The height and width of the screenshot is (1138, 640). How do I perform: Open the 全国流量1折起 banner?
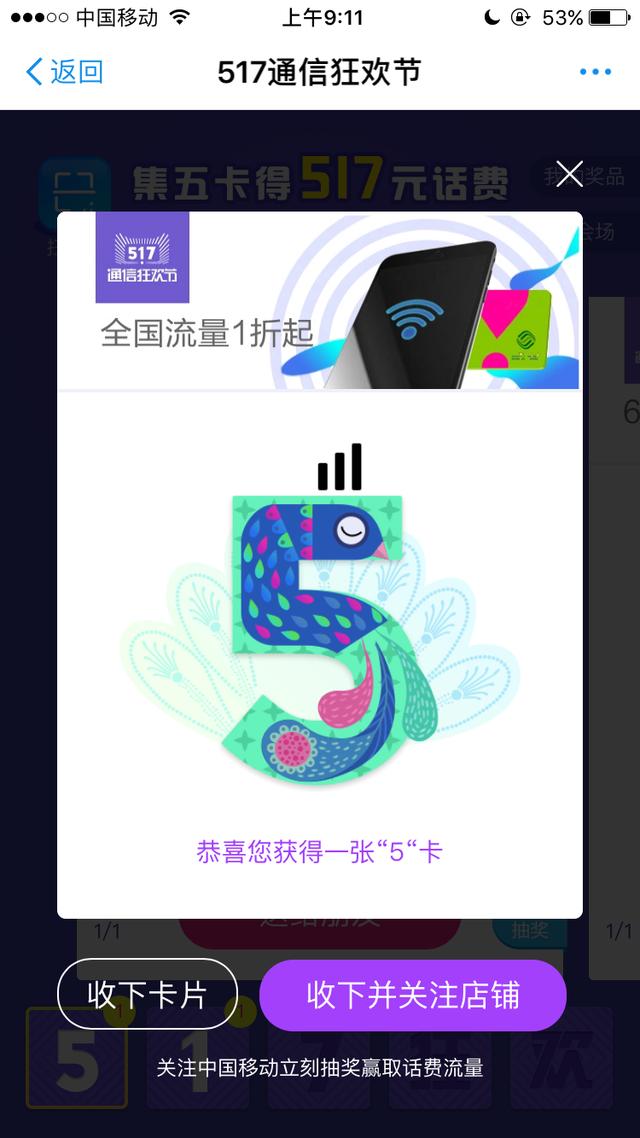(320, 300)
